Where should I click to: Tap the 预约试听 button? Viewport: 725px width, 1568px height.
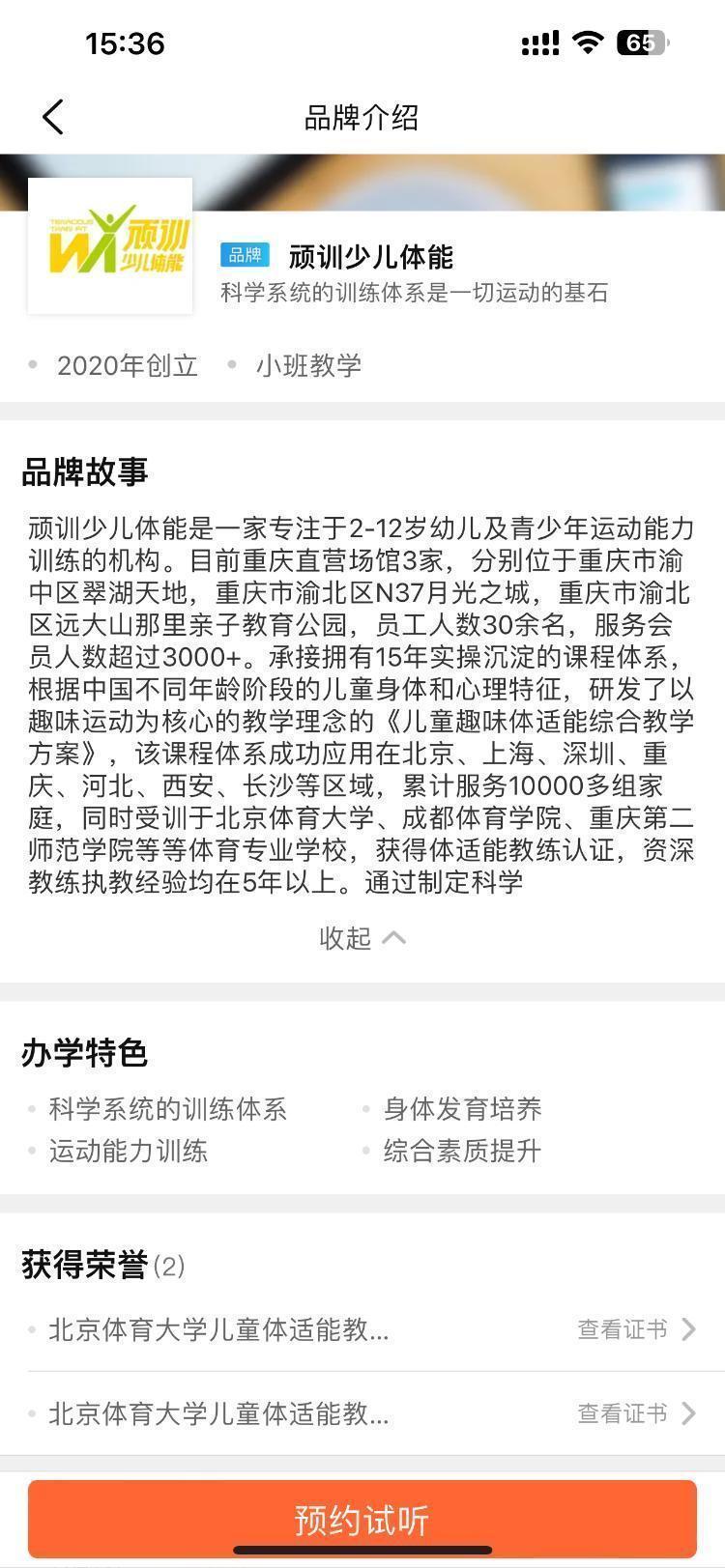[362, 1519]
